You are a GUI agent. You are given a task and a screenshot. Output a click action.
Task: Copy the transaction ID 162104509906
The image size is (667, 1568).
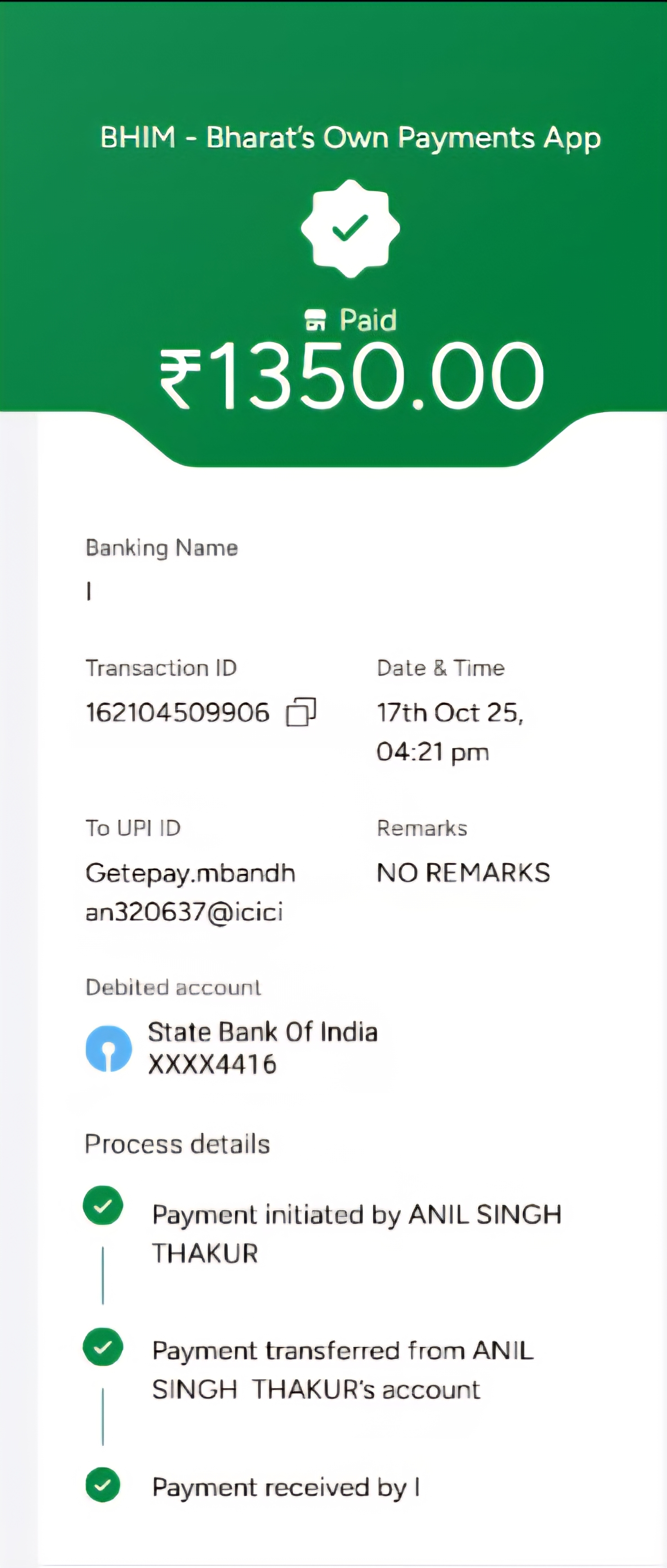[301, 712]
